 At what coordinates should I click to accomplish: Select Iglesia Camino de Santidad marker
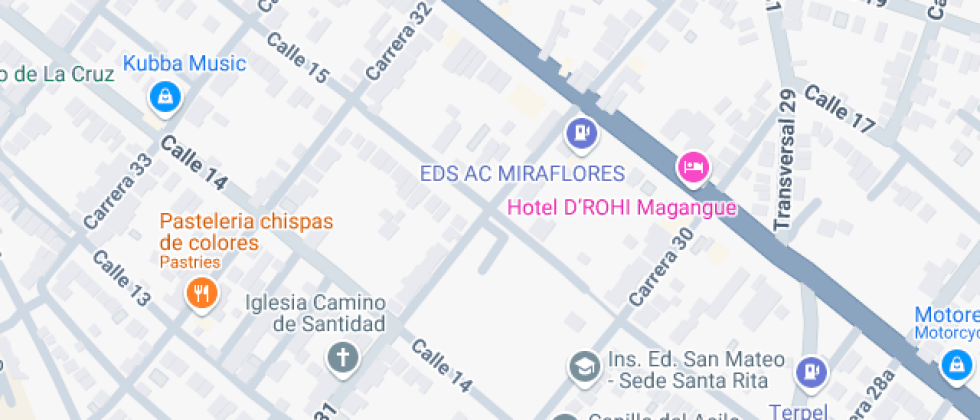pyautogui.click(x=343, y=356)
